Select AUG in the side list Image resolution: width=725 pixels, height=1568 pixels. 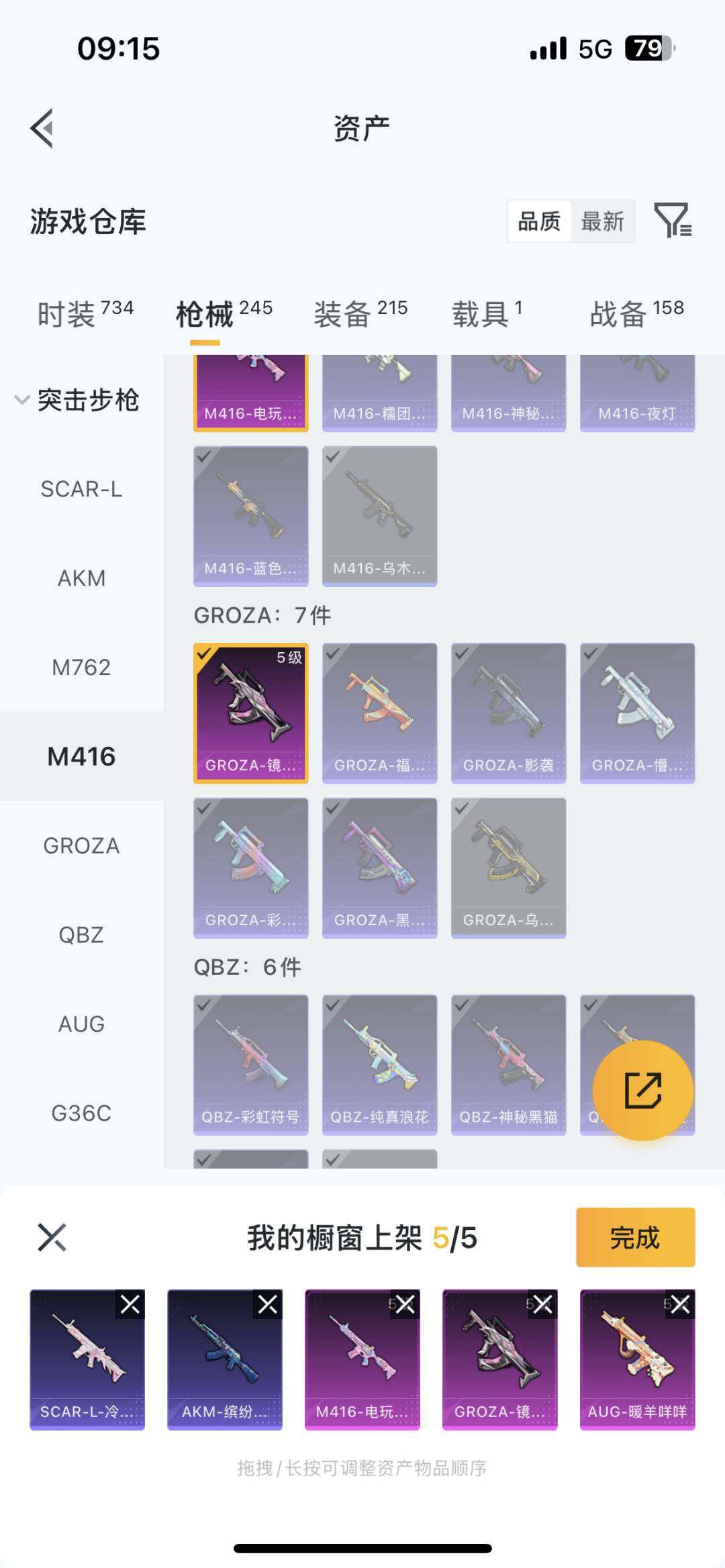pos(81,1024)
